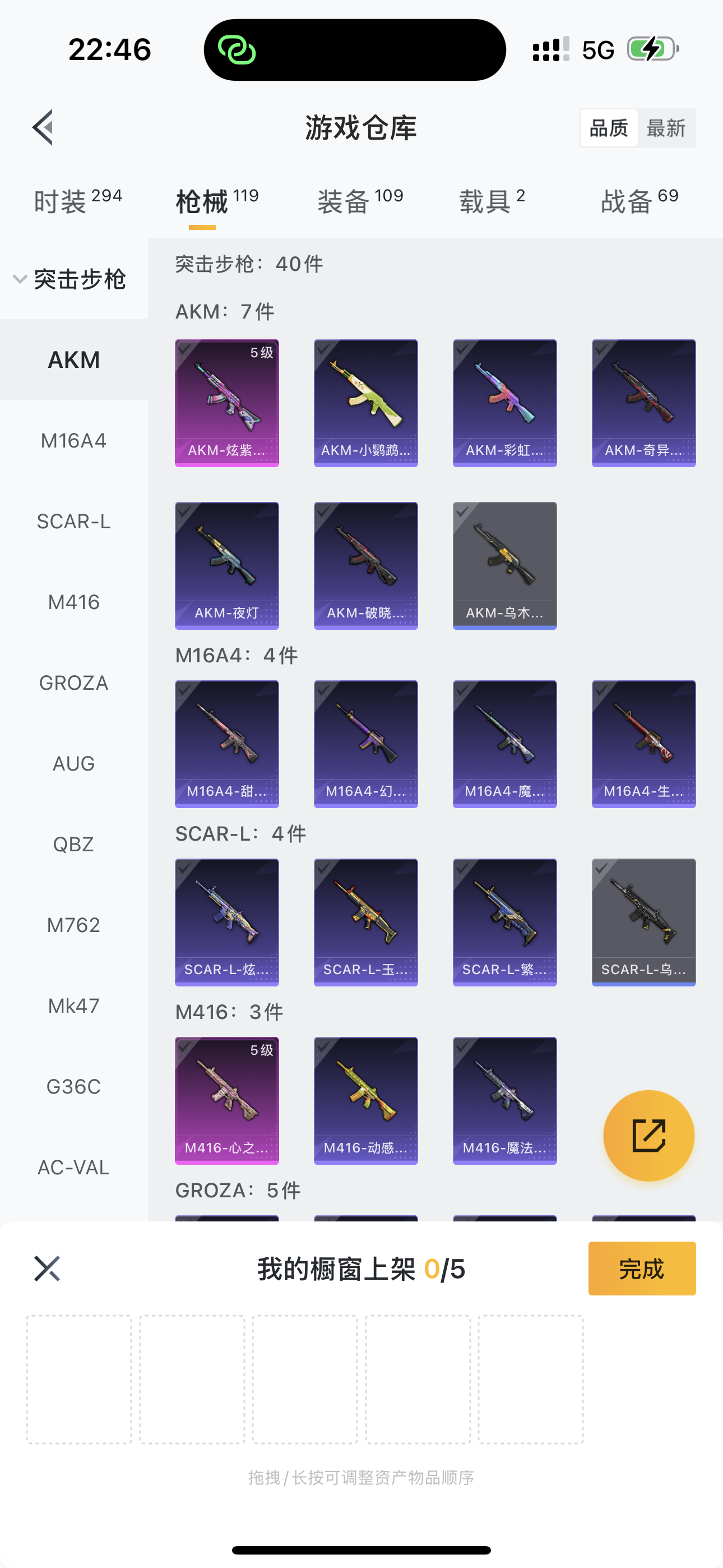Viewport: 723px width, 1568px height.
Task: Switch to the 战备 tab
Action: [639, 201]
